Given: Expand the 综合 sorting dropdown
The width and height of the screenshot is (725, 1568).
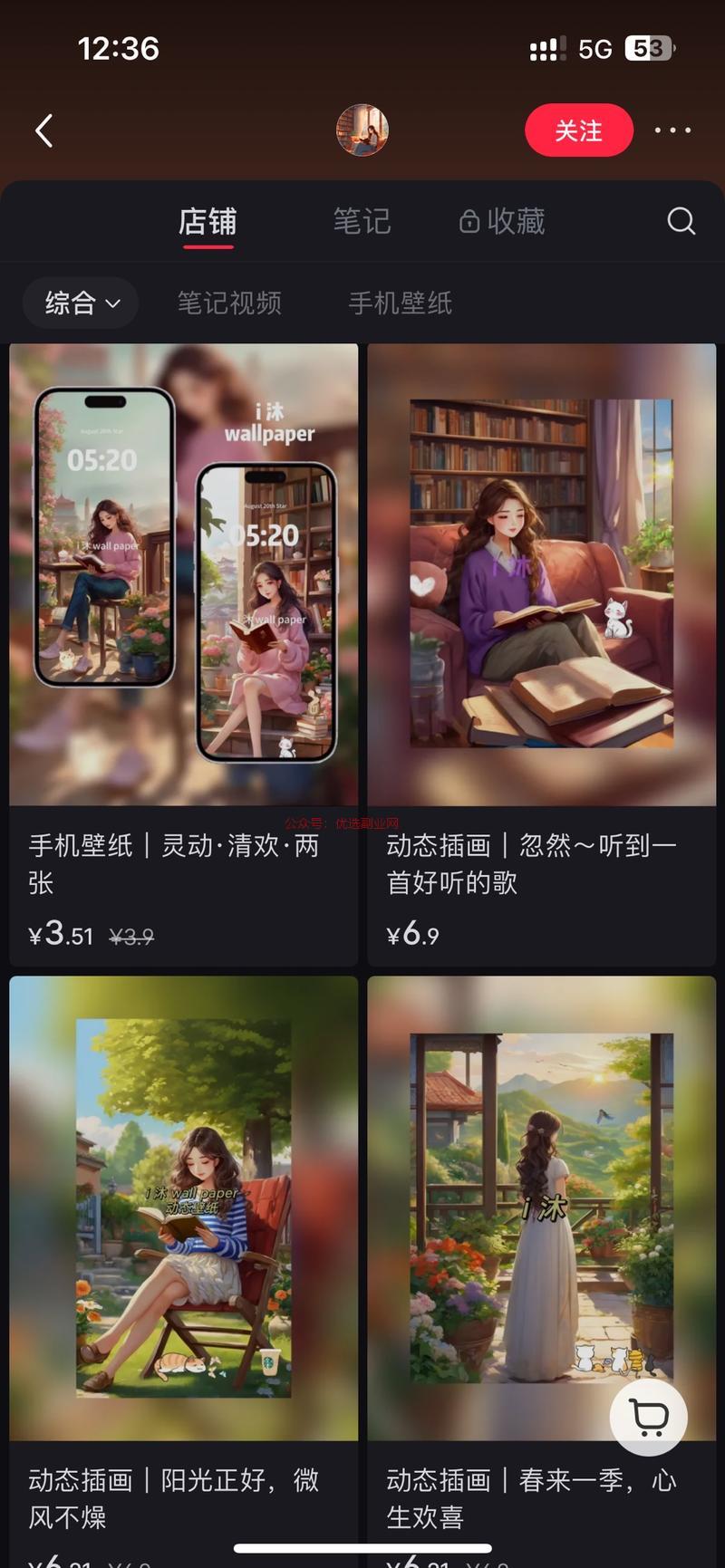Looking at the screenshot, I should point(81,303).
